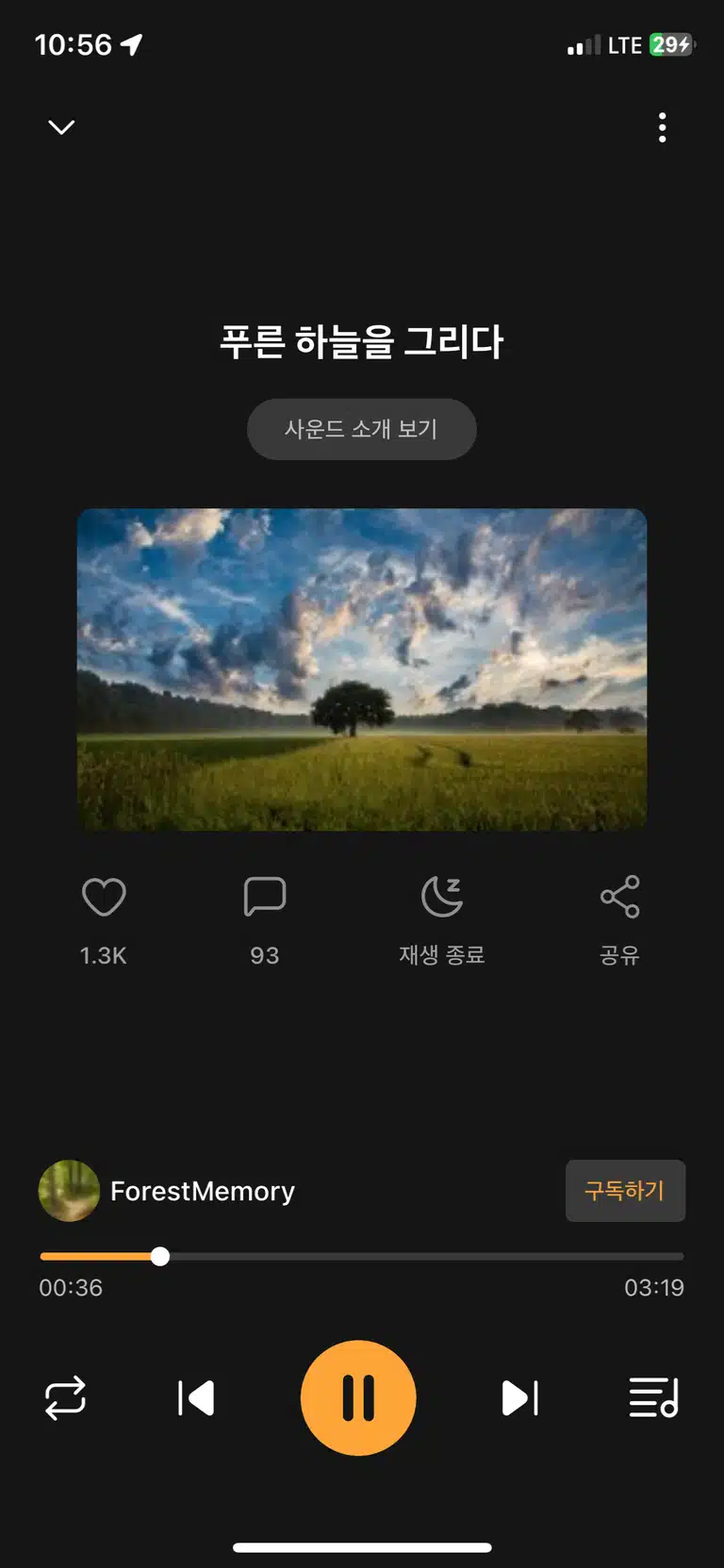The width and height of the screenshot is (724, 1568).
Task: Open the playlist queue icon
Action: coord(653,1398)
